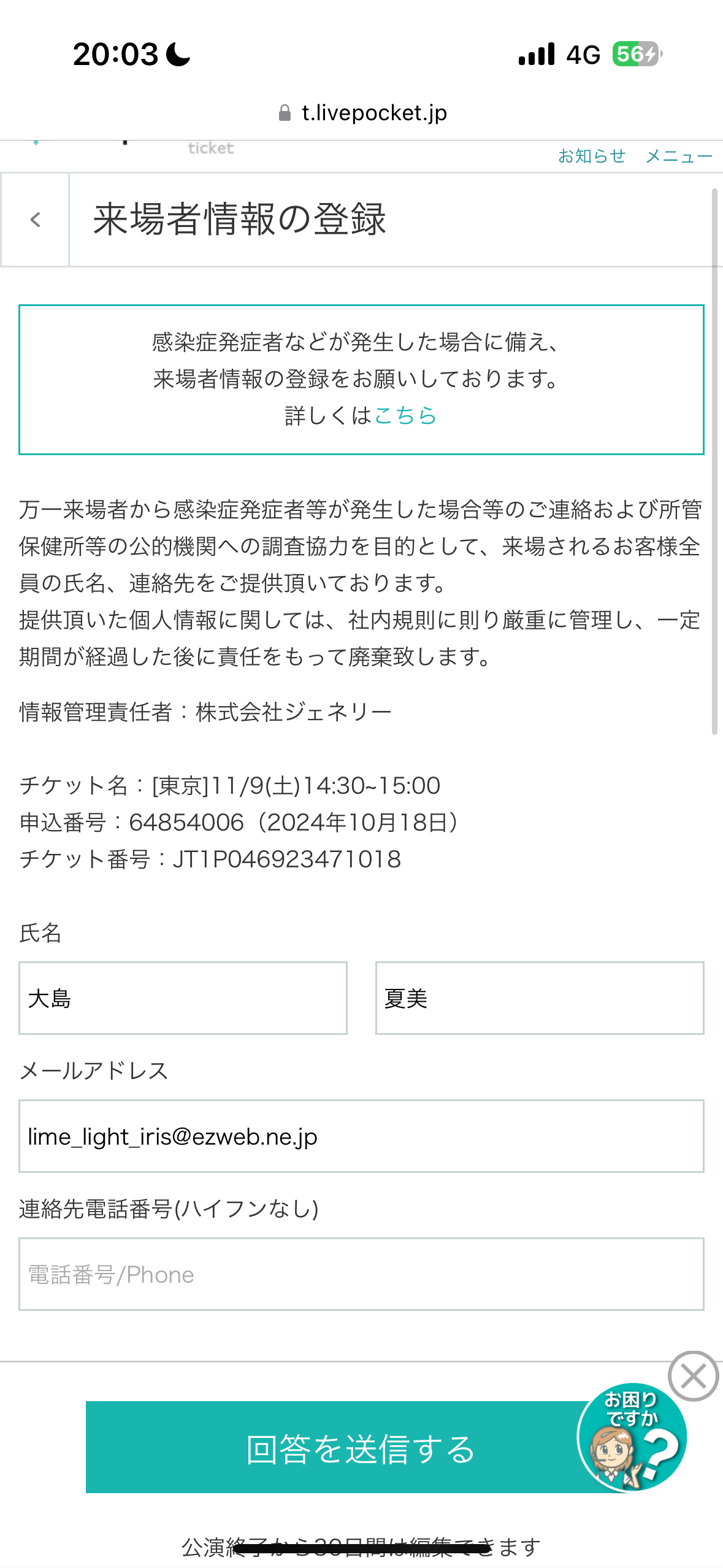Image resolution: width=723 pixels, height=1568 pixels.
Task: Tap the moon Do Not Disturb icon
Action: click(x=177, y=55)
